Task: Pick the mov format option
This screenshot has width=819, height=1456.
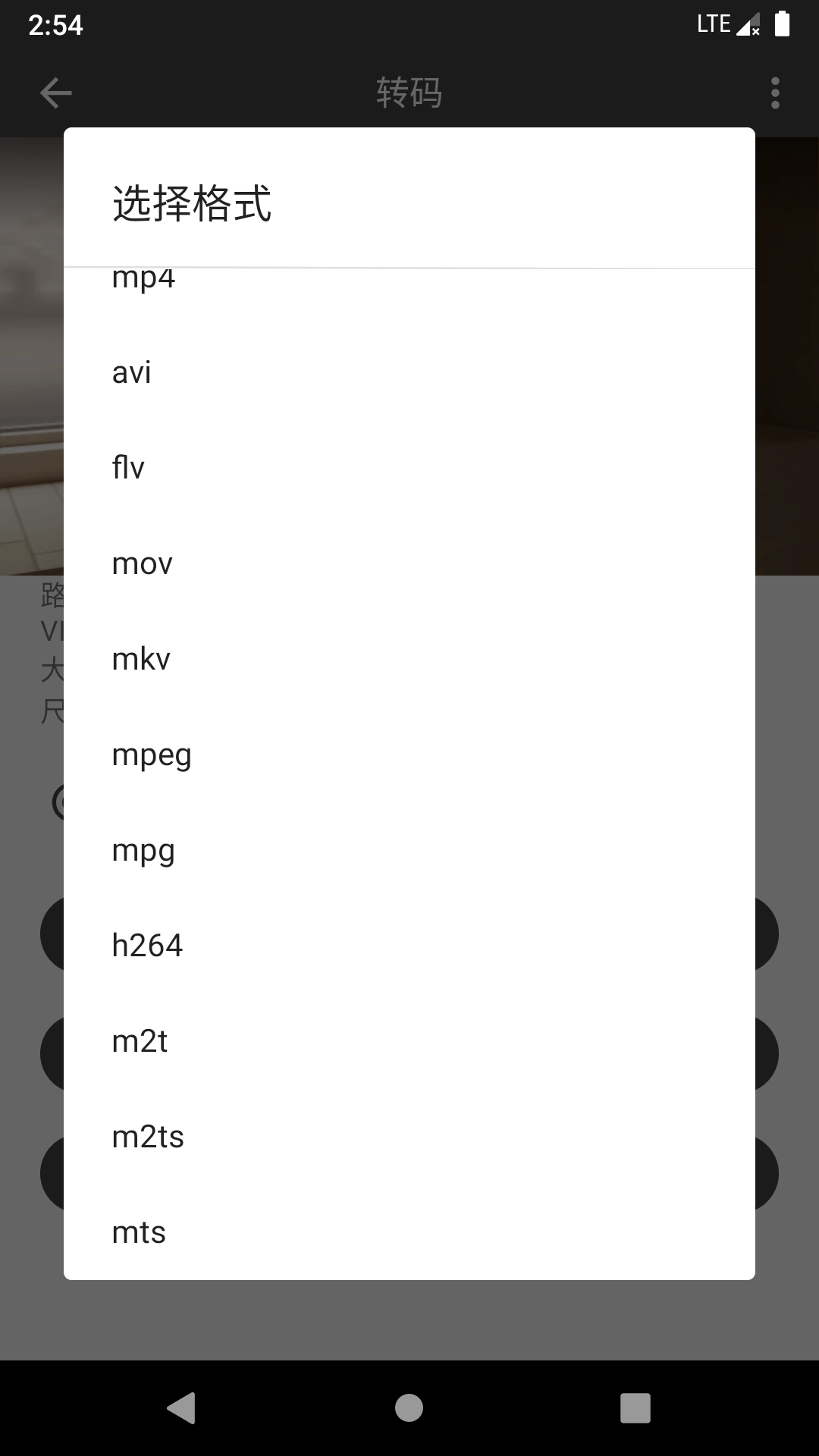Action: tap(409, 563)
